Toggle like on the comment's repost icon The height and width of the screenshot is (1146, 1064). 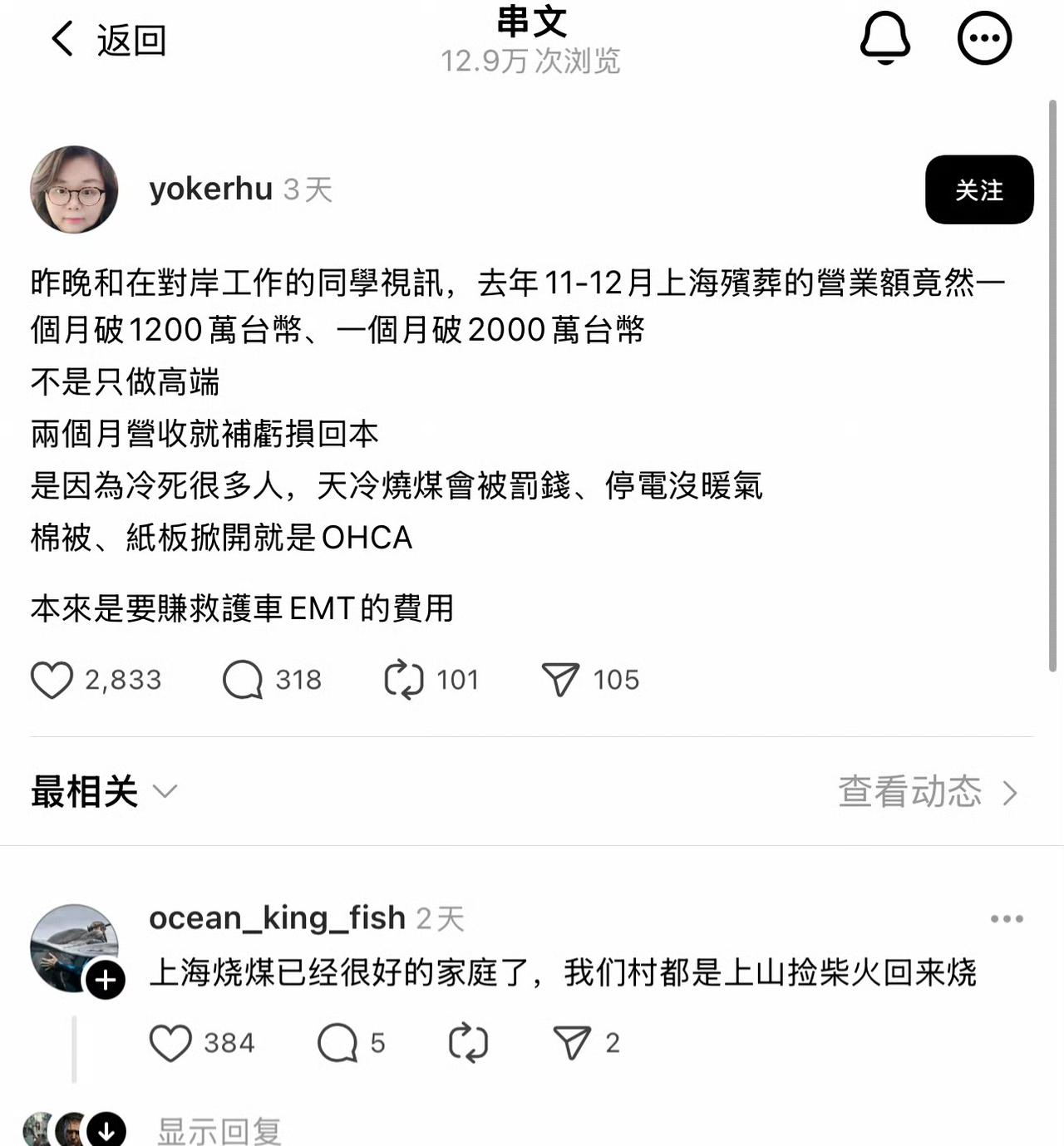click(x=467, y=1044)
